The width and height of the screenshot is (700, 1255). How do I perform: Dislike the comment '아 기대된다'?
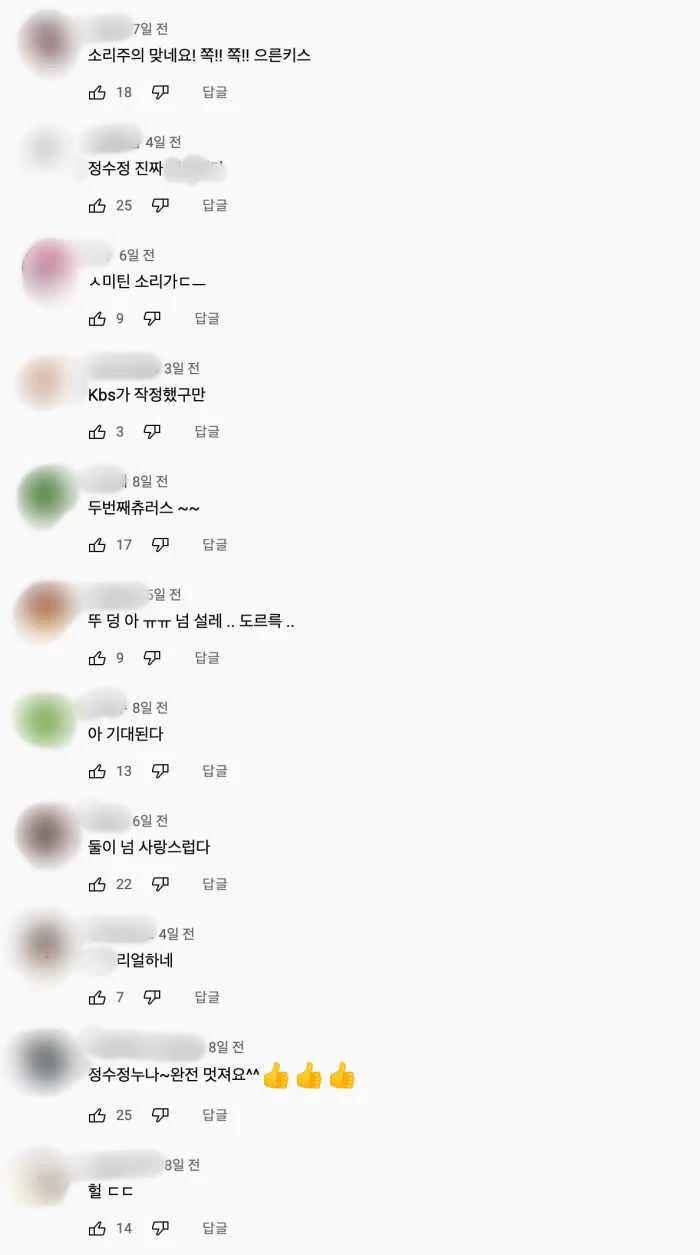[160, 770]
